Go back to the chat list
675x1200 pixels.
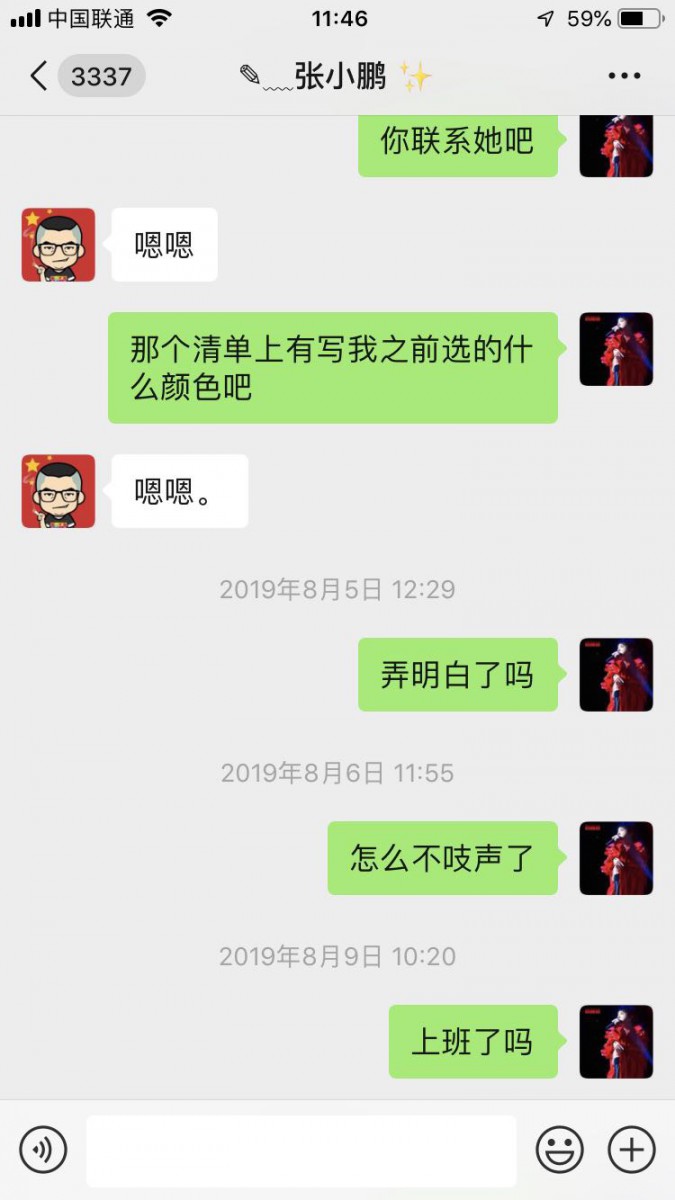pyautogui.click(x=40, y=76)
